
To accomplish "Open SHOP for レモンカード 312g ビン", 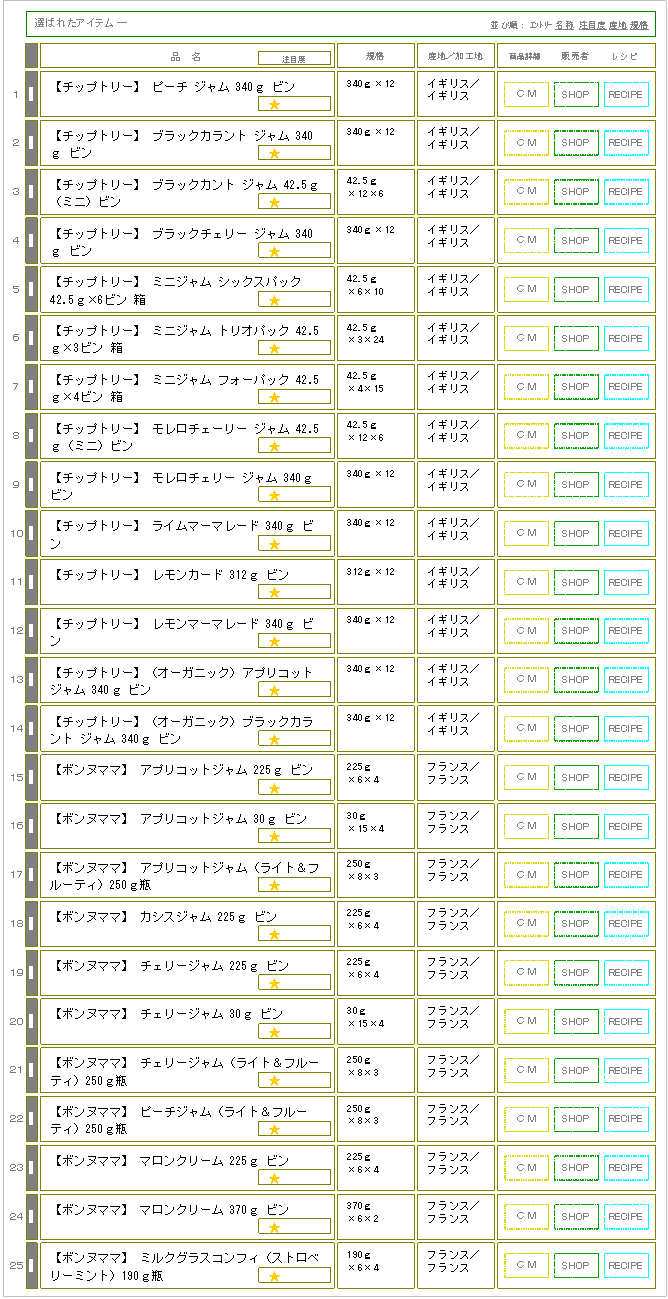I will 576,582.
